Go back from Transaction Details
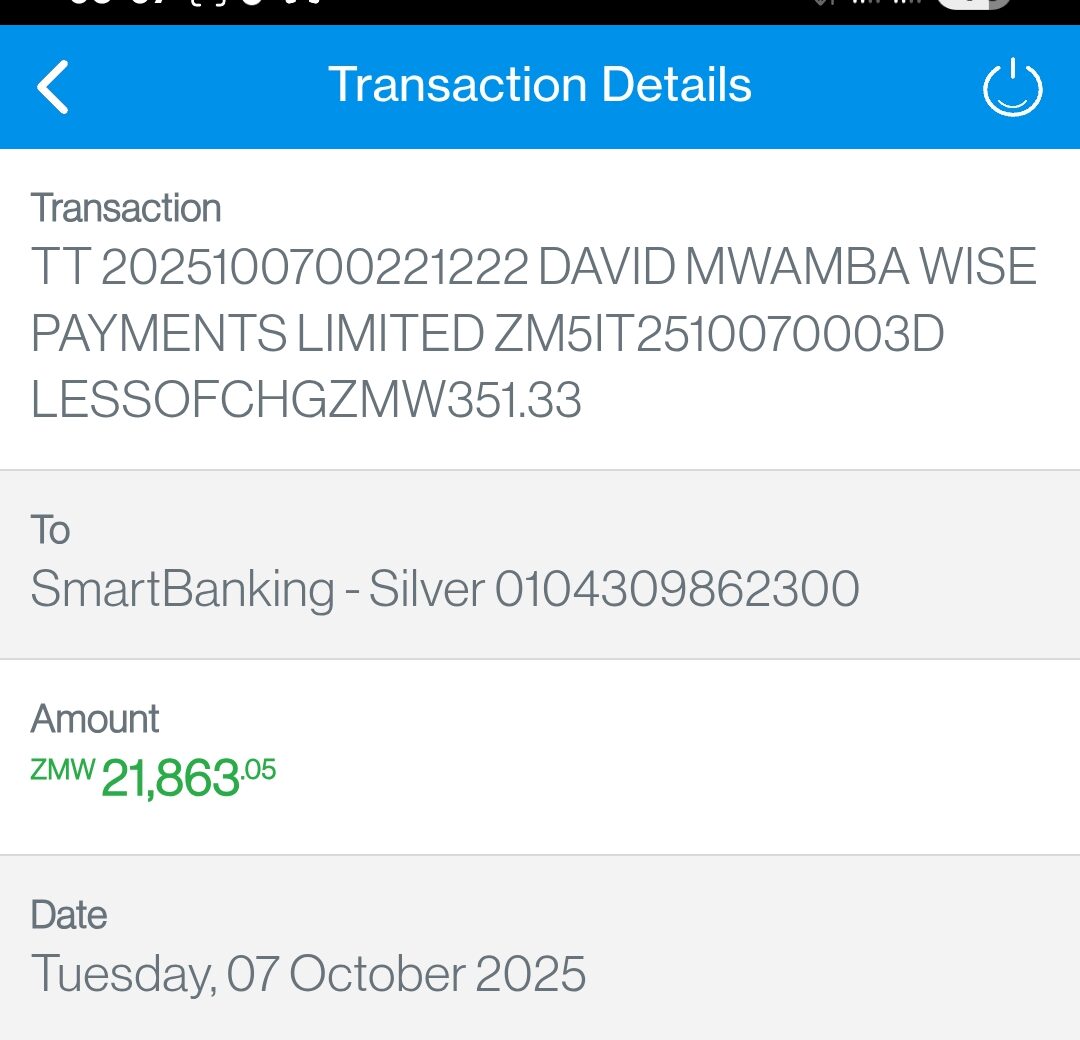The height and width of the screenshot is (1040, 1080). coord(53,86)
